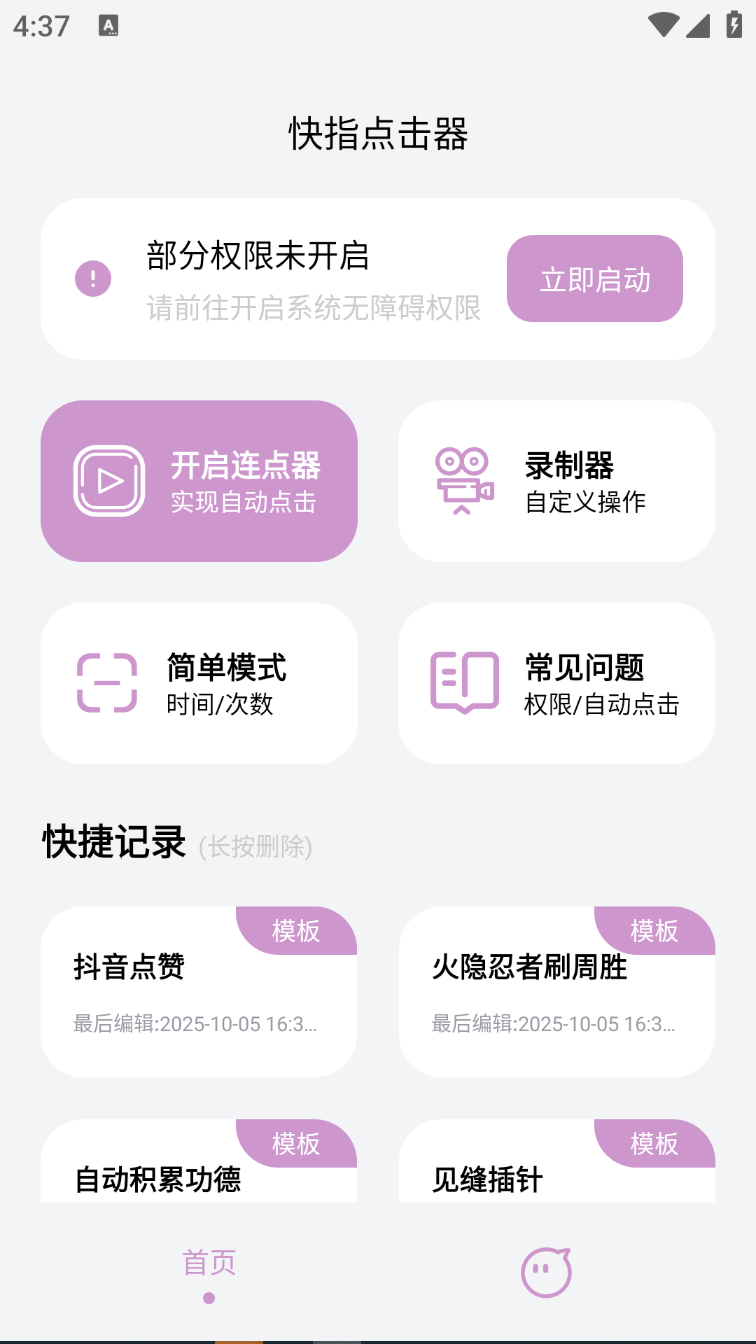Open the 录制器 recorder

556,481
